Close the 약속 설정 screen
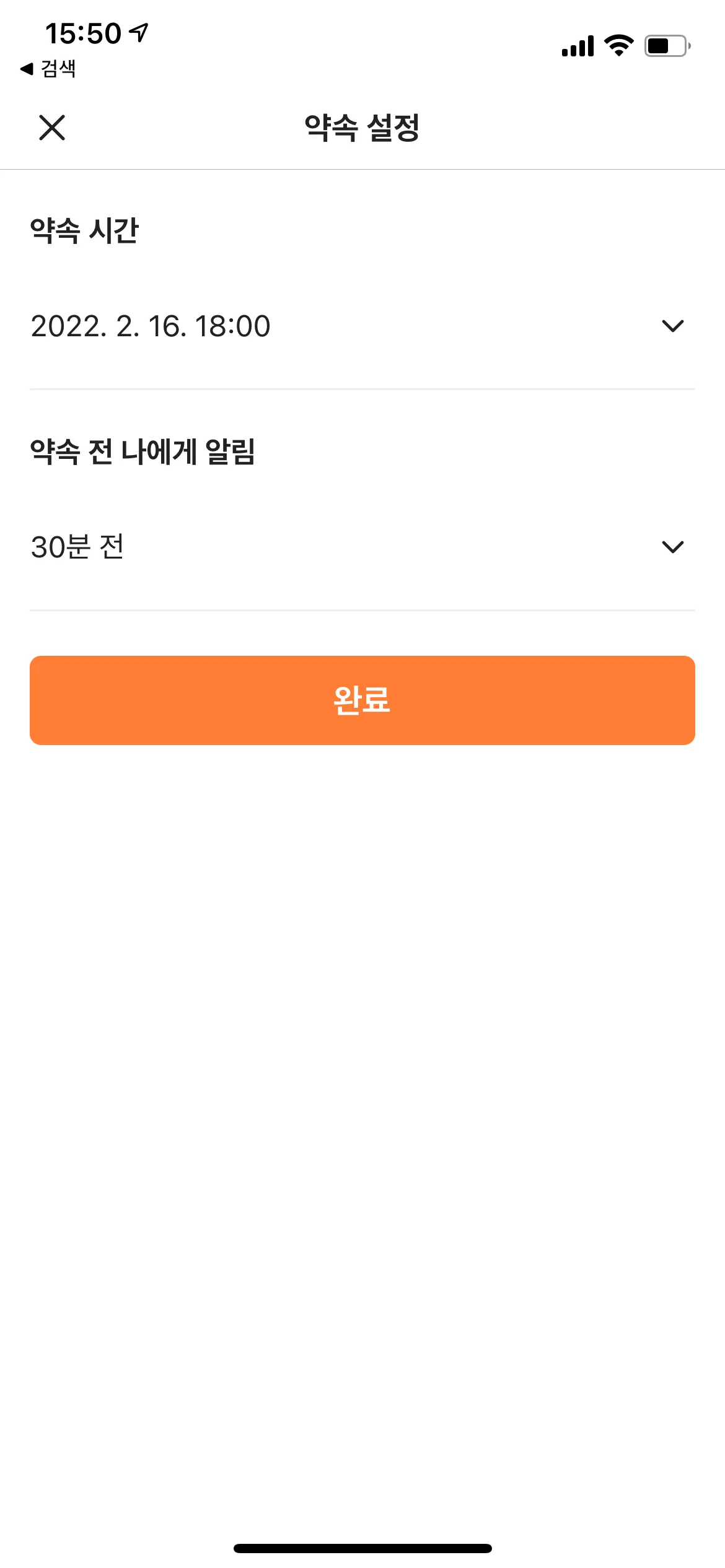 (52, 128)
